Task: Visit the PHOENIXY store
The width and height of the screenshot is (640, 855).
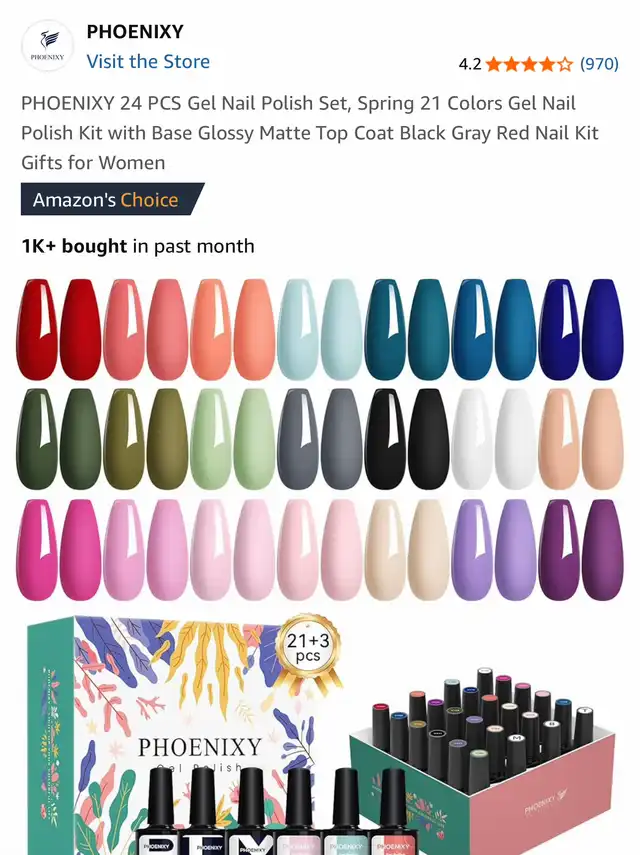Action: (148, 61)
